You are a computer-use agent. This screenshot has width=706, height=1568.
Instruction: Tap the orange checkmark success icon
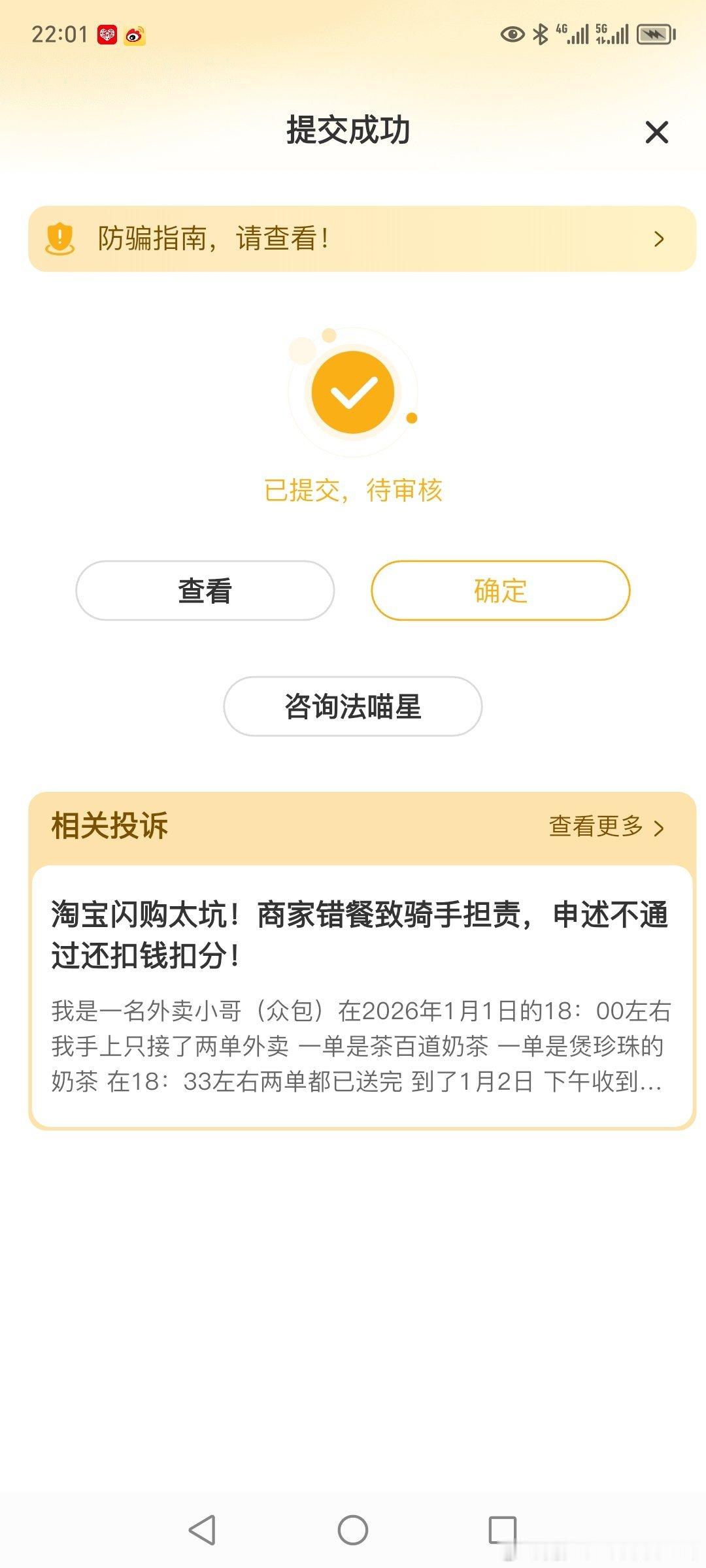pos(353,392)
